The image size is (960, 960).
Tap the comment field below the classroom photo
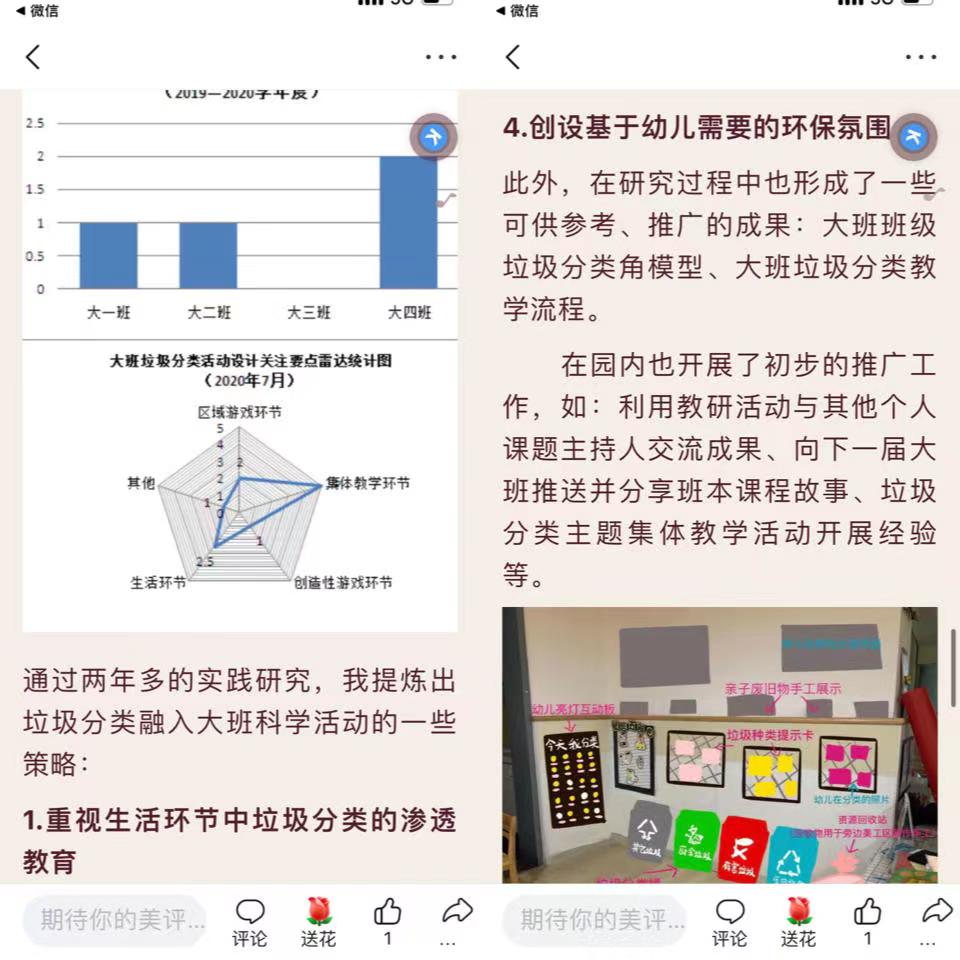(595, 920)
